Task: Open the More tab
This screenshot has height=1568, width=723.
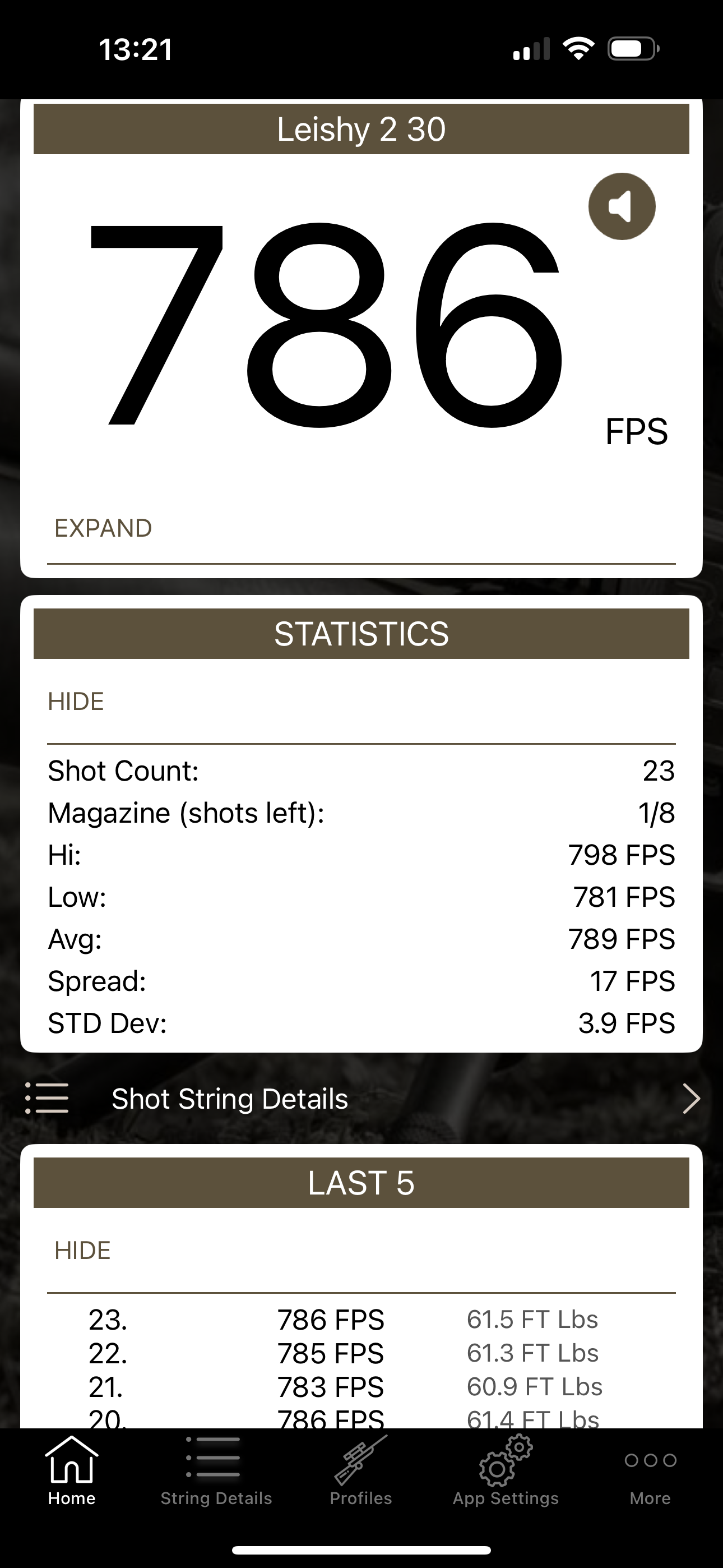Action: pos(650,1470)
